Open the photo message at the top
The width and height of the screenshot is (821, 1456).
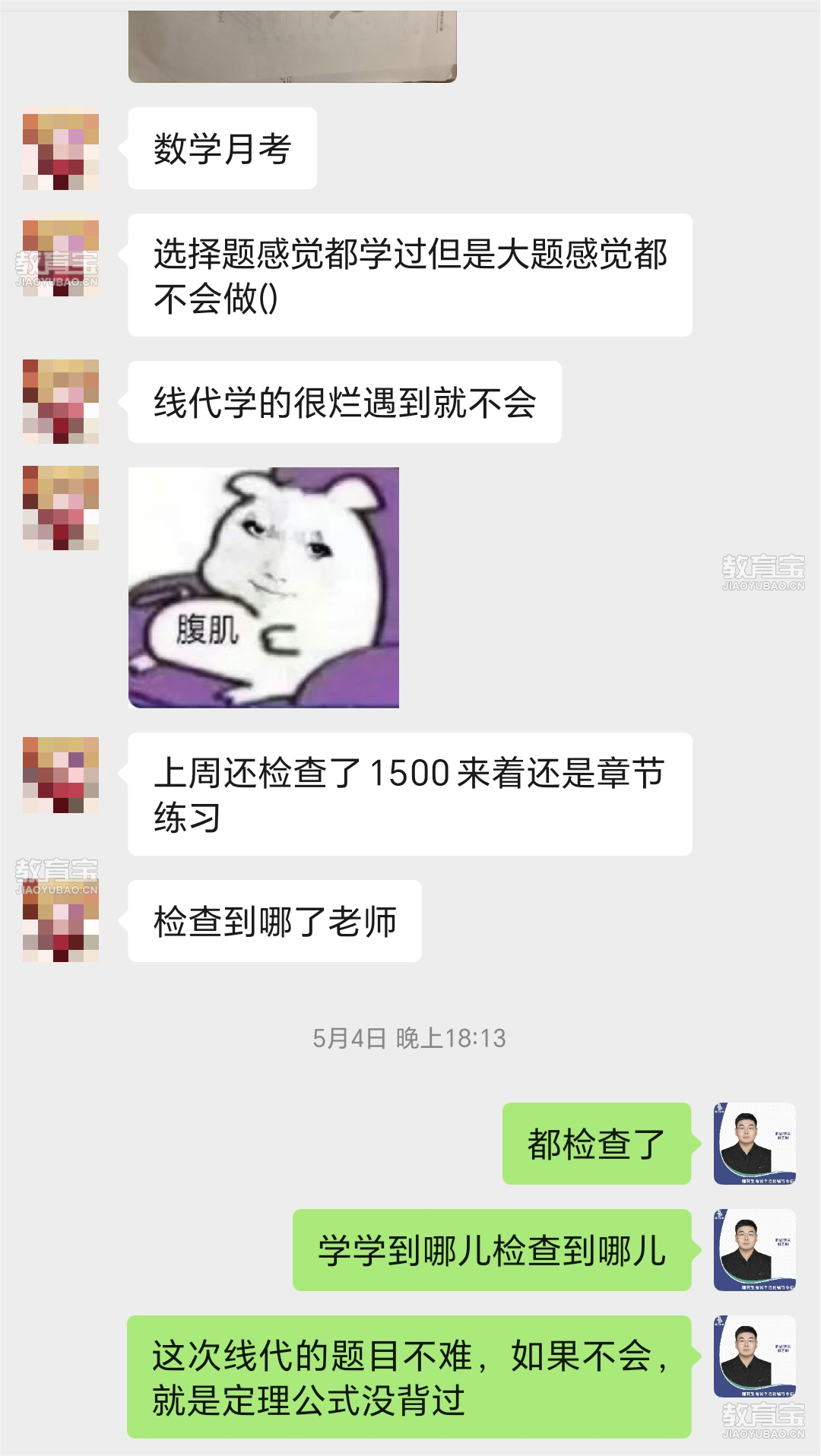[292, 46]
